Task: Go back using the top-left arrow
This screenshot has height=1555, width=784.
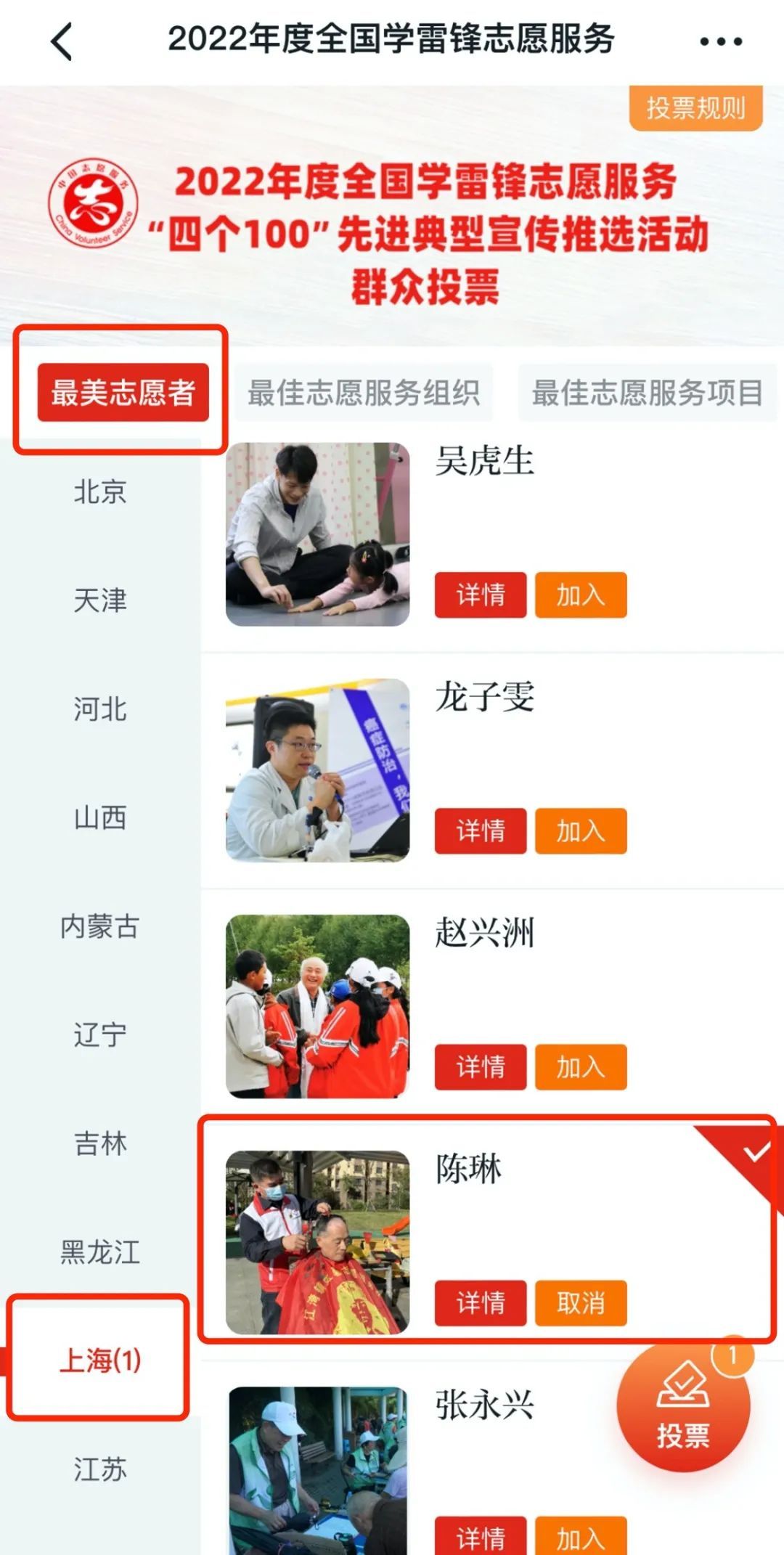Action: [x=62, y=41]
